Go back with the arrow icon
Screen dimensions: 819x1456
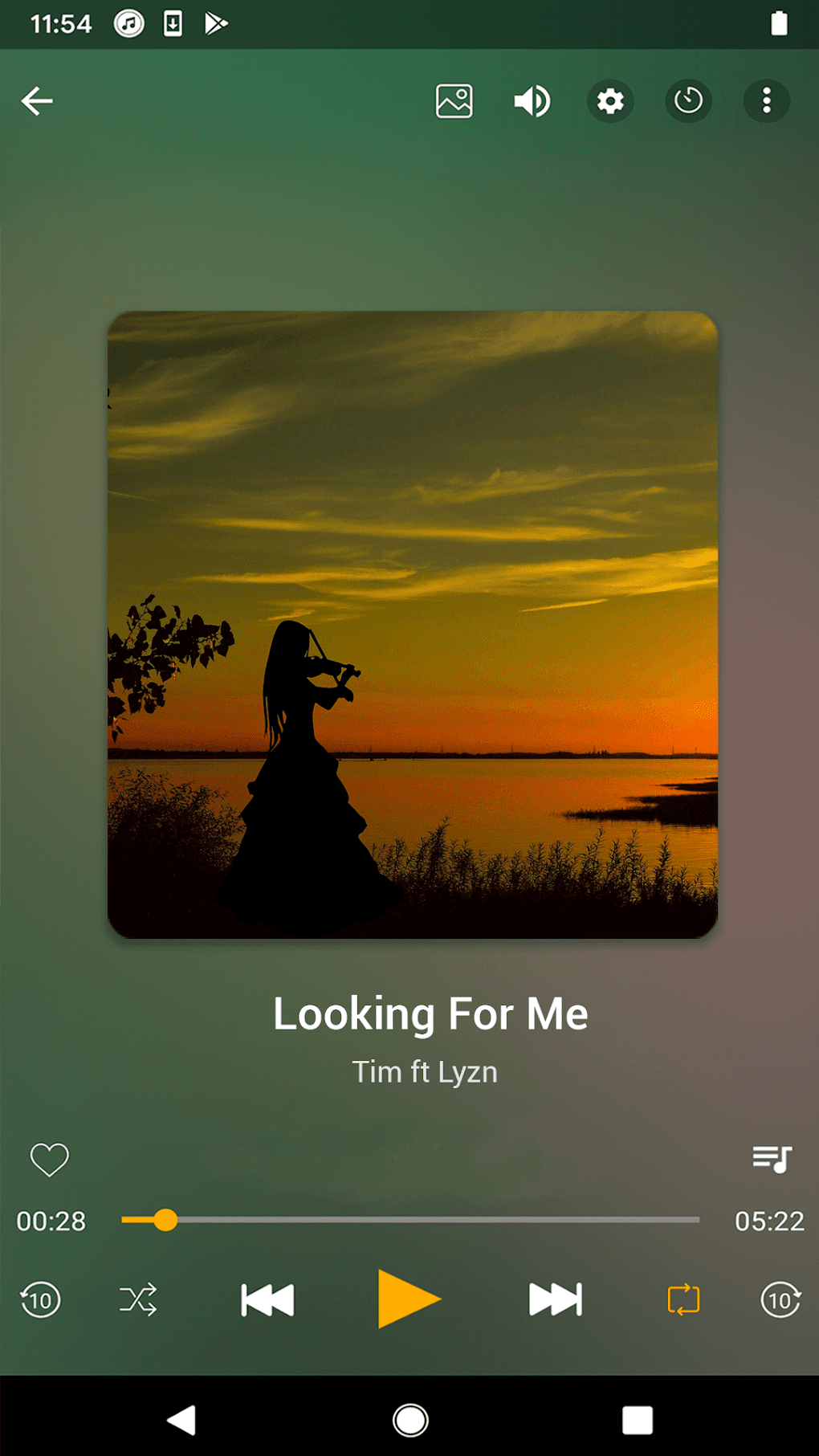[x=37, y=101]
